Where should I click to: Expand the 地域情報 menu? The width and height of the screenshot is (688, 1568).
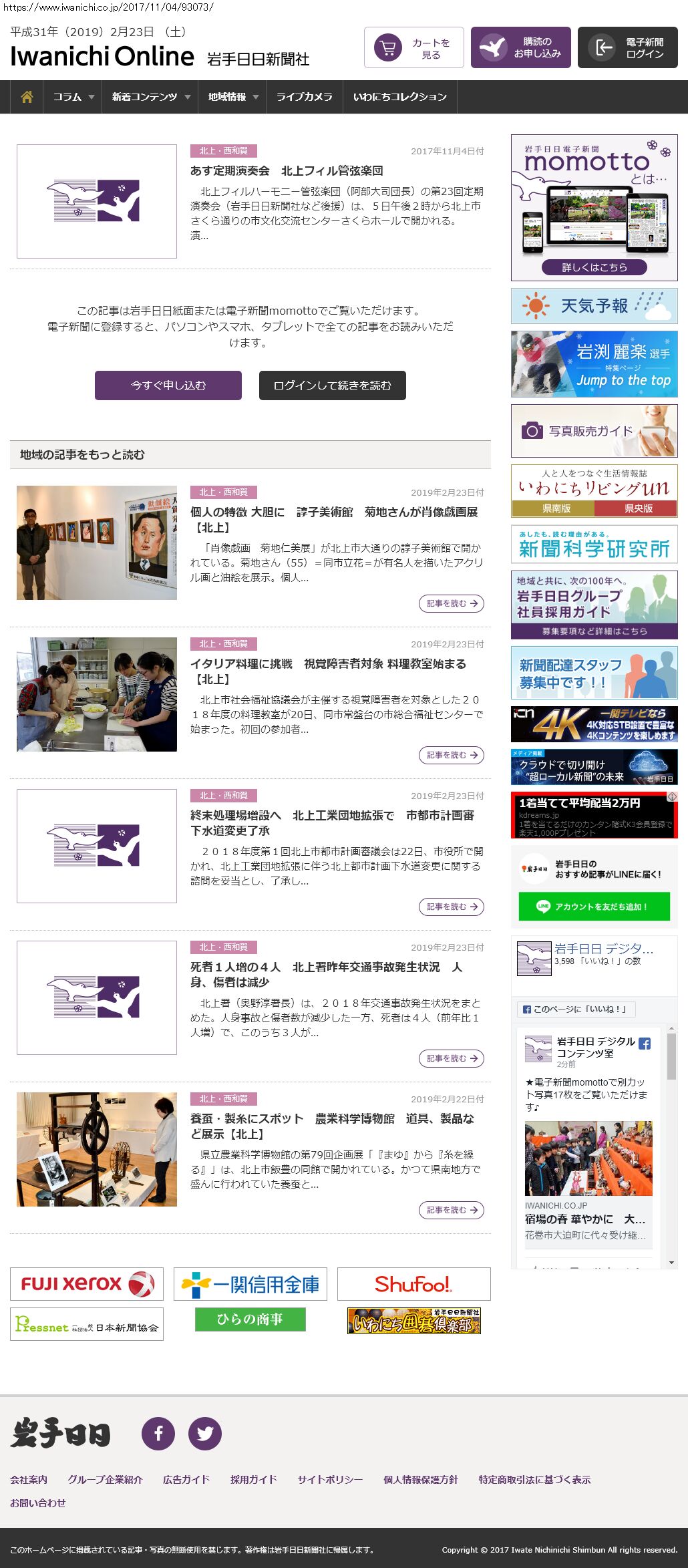click(x=232, y=97)
